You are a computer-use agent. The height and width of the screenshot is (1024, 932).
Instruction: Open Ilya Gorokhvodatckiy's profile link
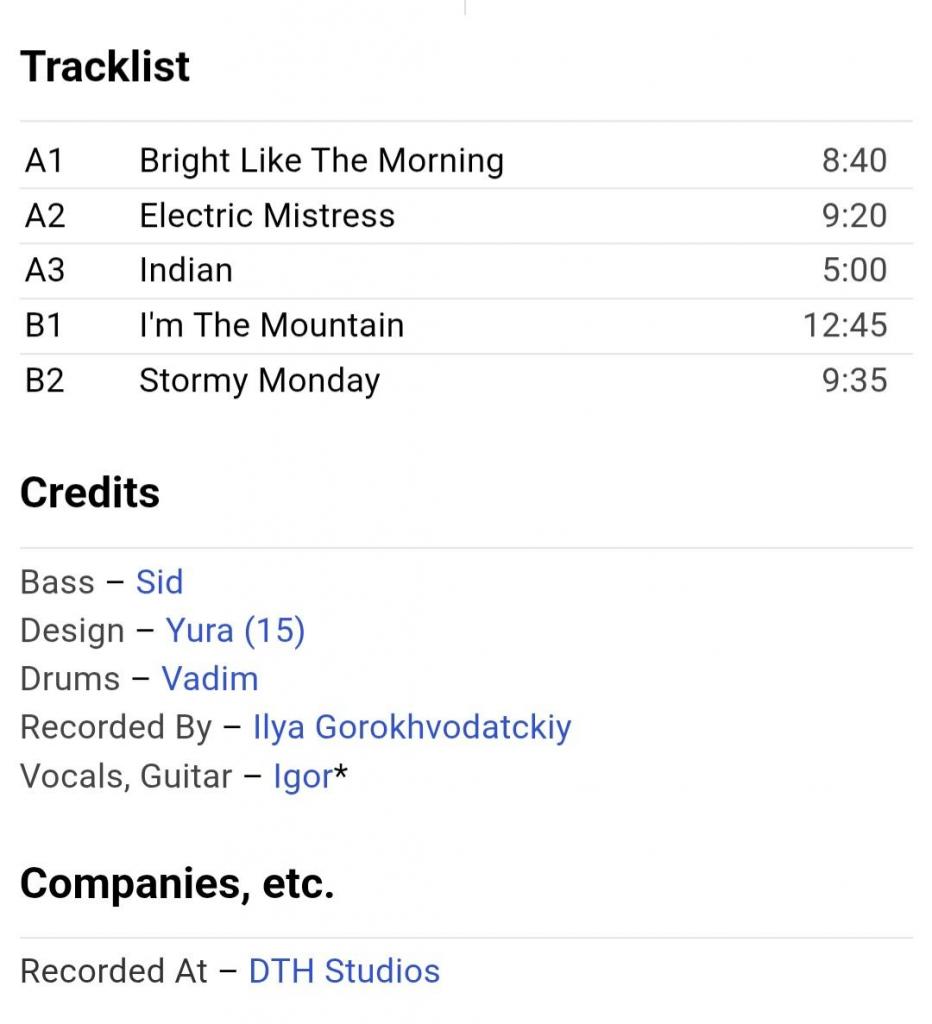click(411, 727)
